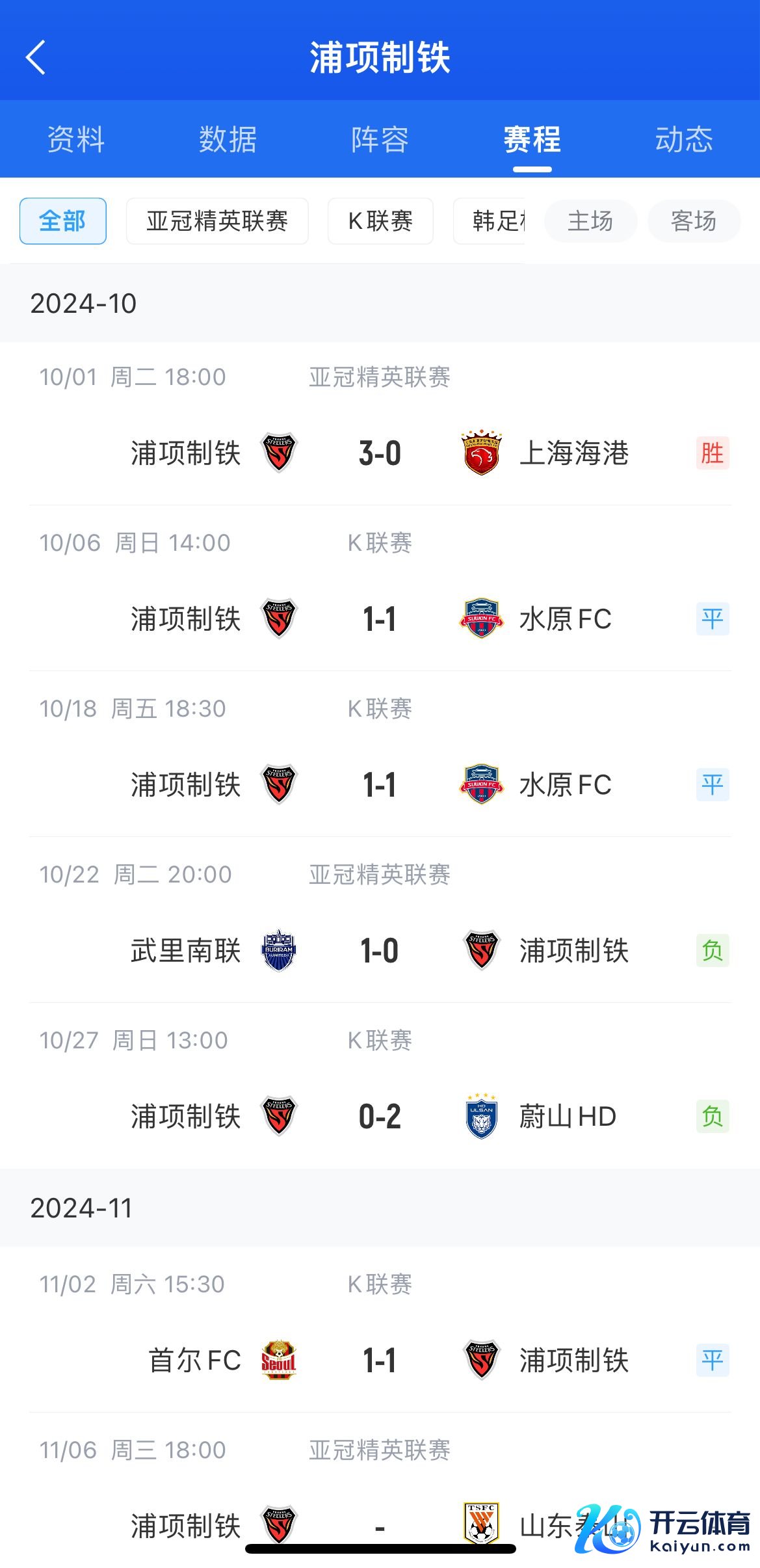Tap the 韩足 competition filter chip
The width and height of the screenshot is (760, 1568).
tap(489, 221)
